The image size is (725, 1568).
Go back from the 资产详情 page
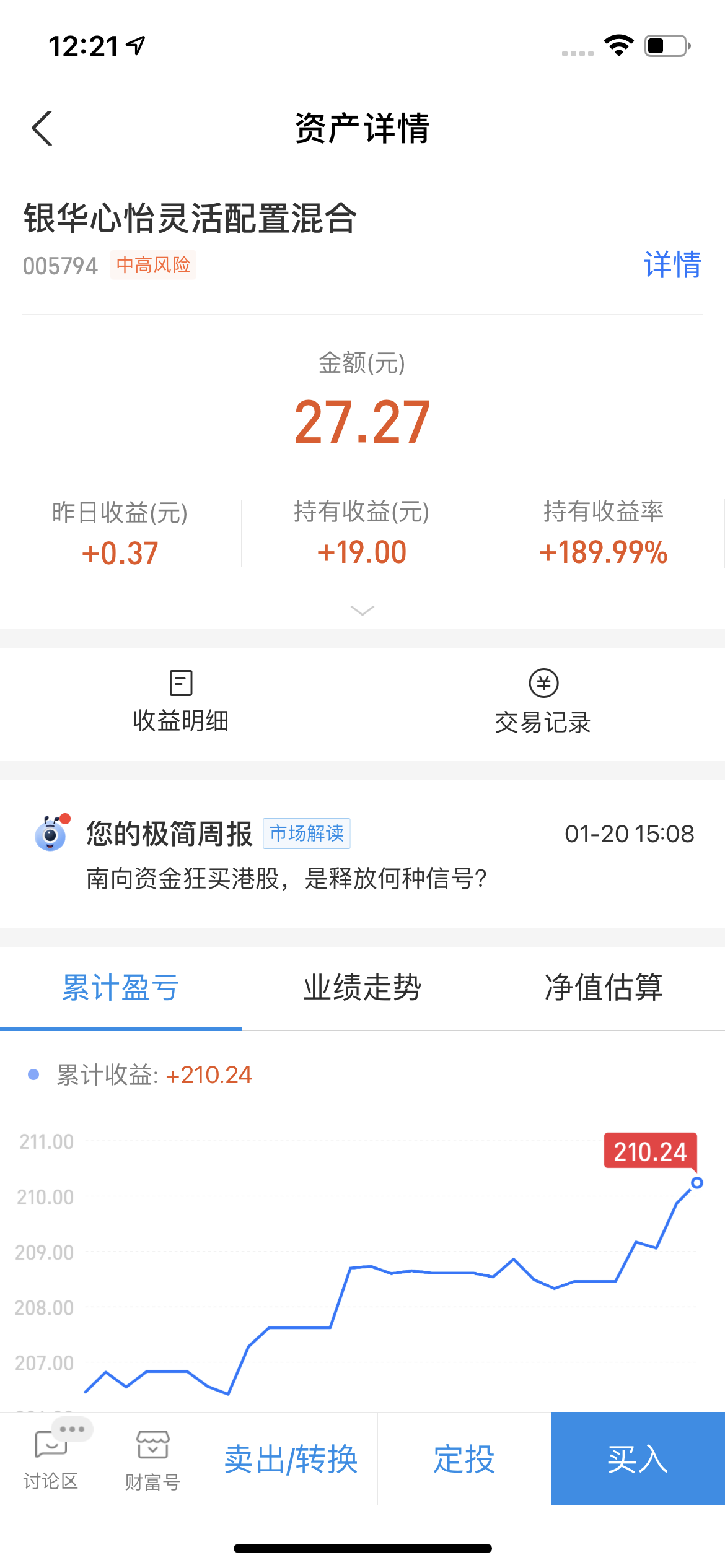42,128
